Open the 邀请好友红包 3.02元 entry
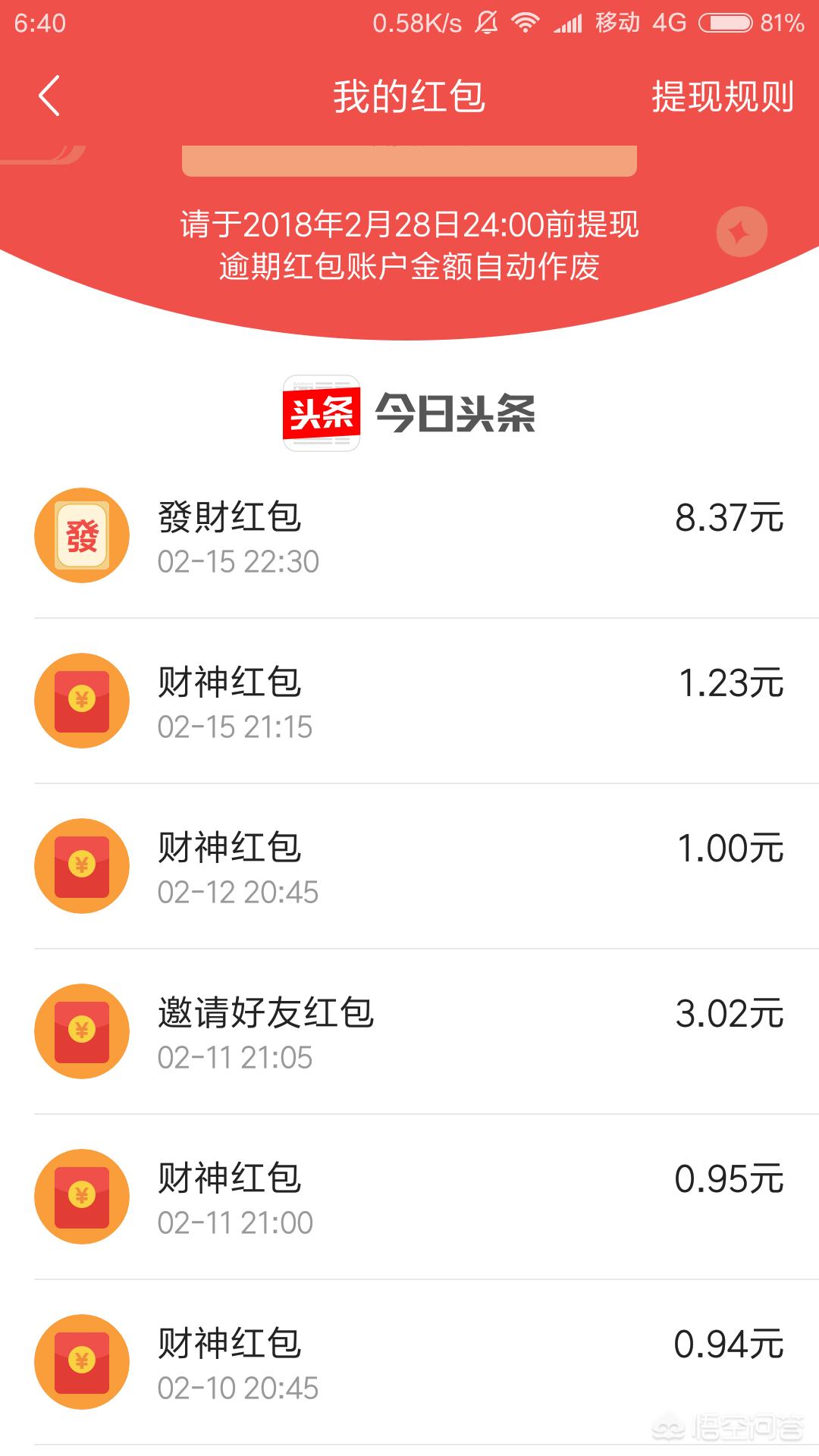819x1456 pixels. click(409, 1032)
